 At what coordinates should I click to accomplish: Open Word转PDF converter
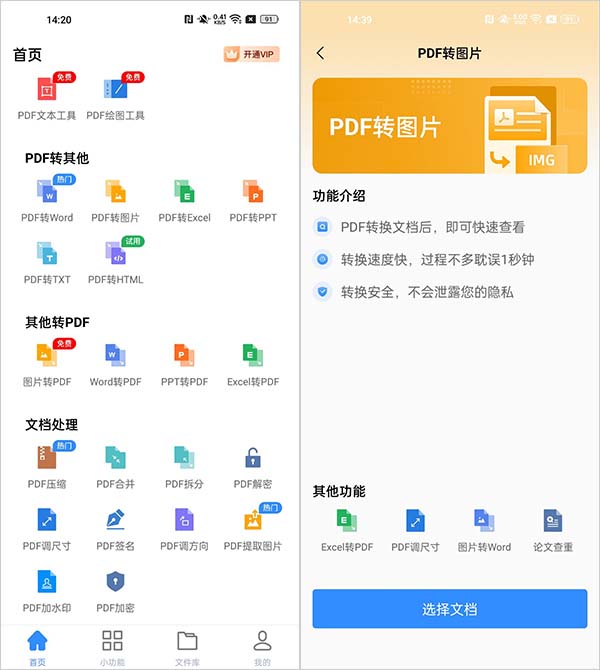tap(116, 364)
